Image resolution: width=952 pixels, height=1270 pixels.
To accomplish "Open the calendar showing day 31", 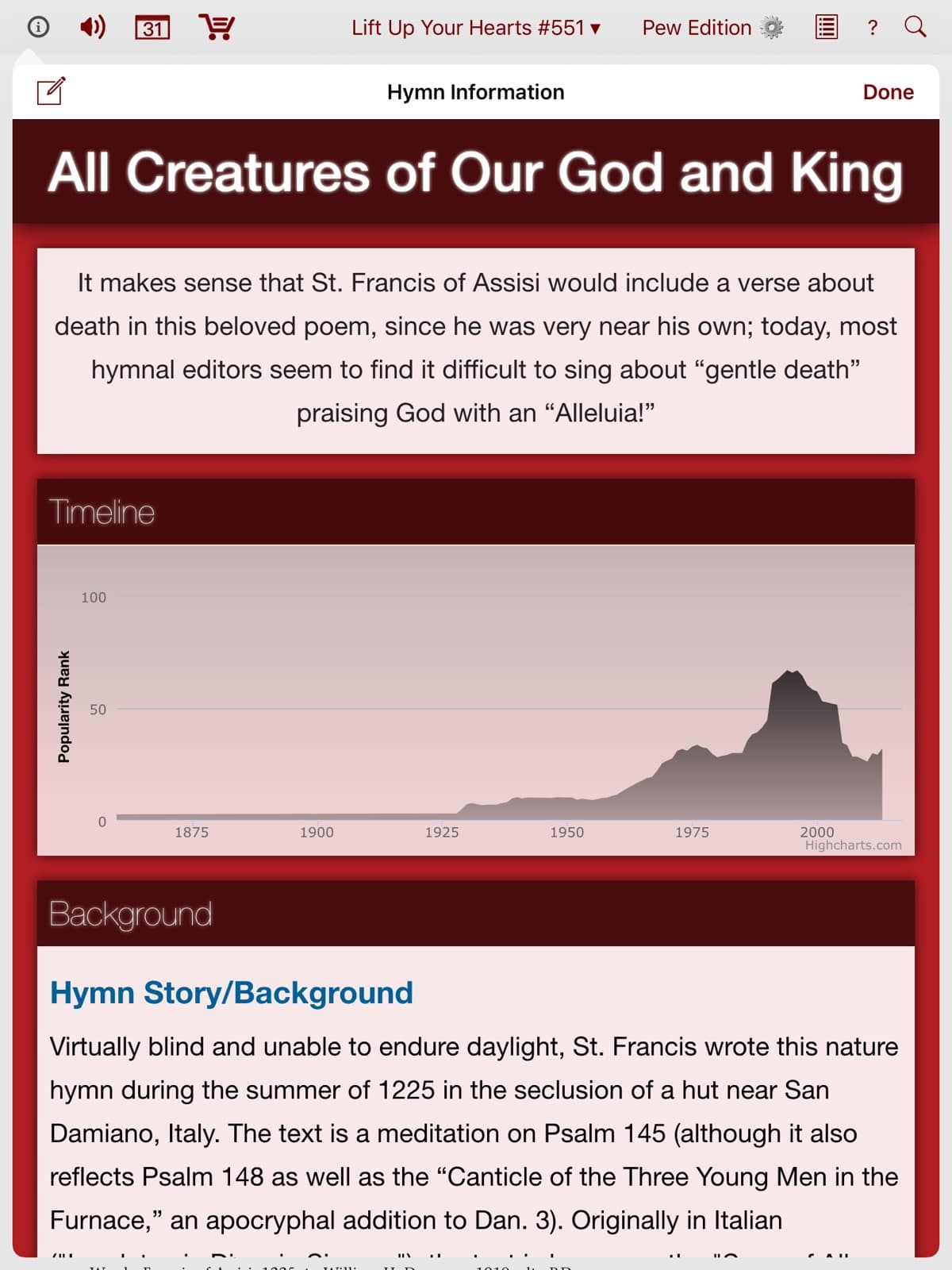I will click(x=152, y=27).
